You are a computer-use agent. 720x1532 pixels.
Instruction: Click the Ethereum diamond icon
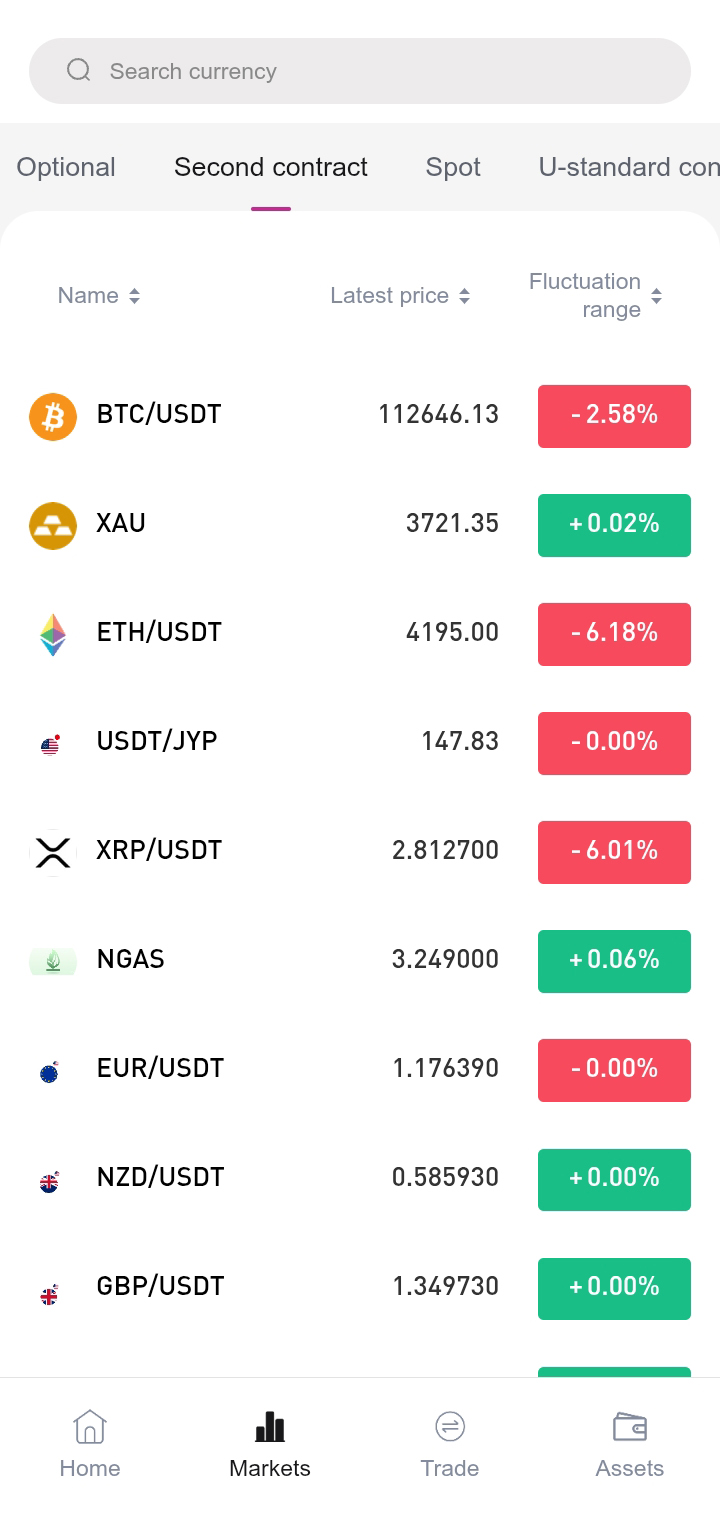point(52,633)
